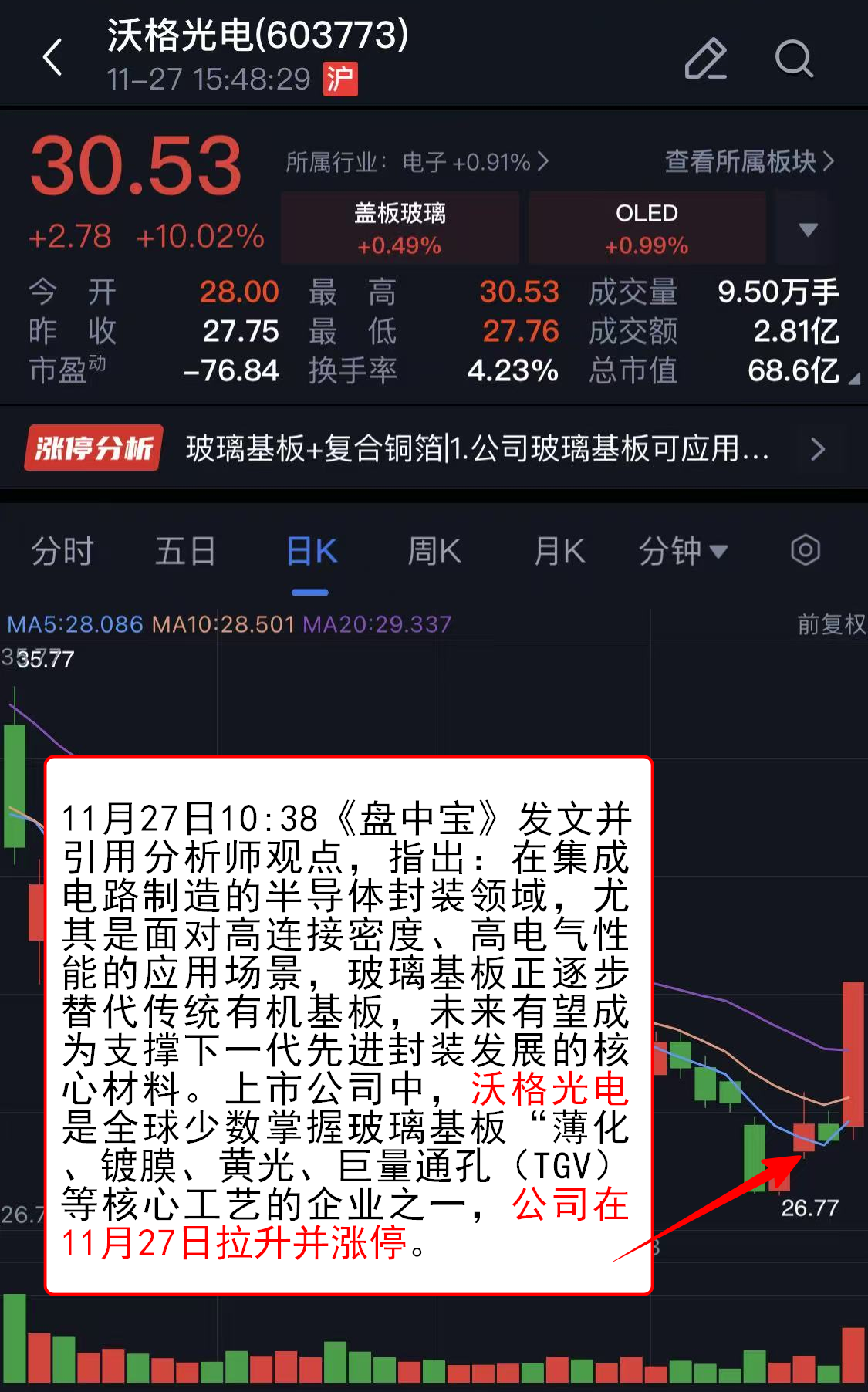This screenshot has width=868, height=1392.
Task: Open the 涨停分析 banner
Action: 432,448
